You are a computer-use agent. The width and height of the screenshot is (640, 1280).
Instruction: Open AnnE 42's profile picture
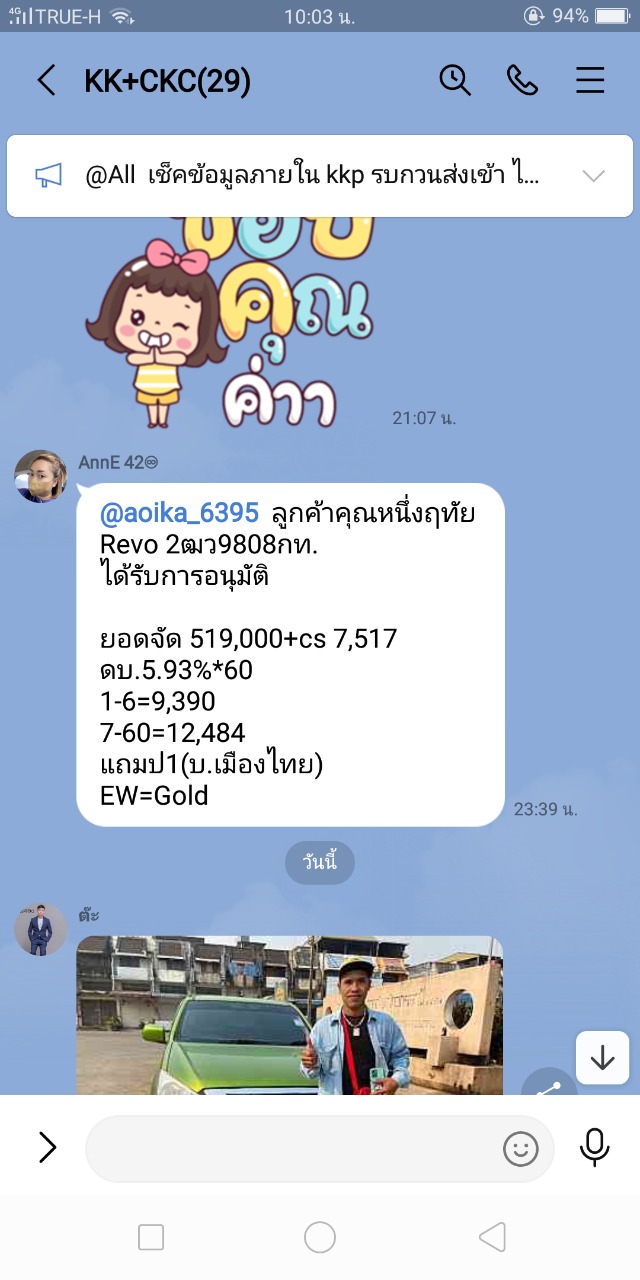pos(41,476)
